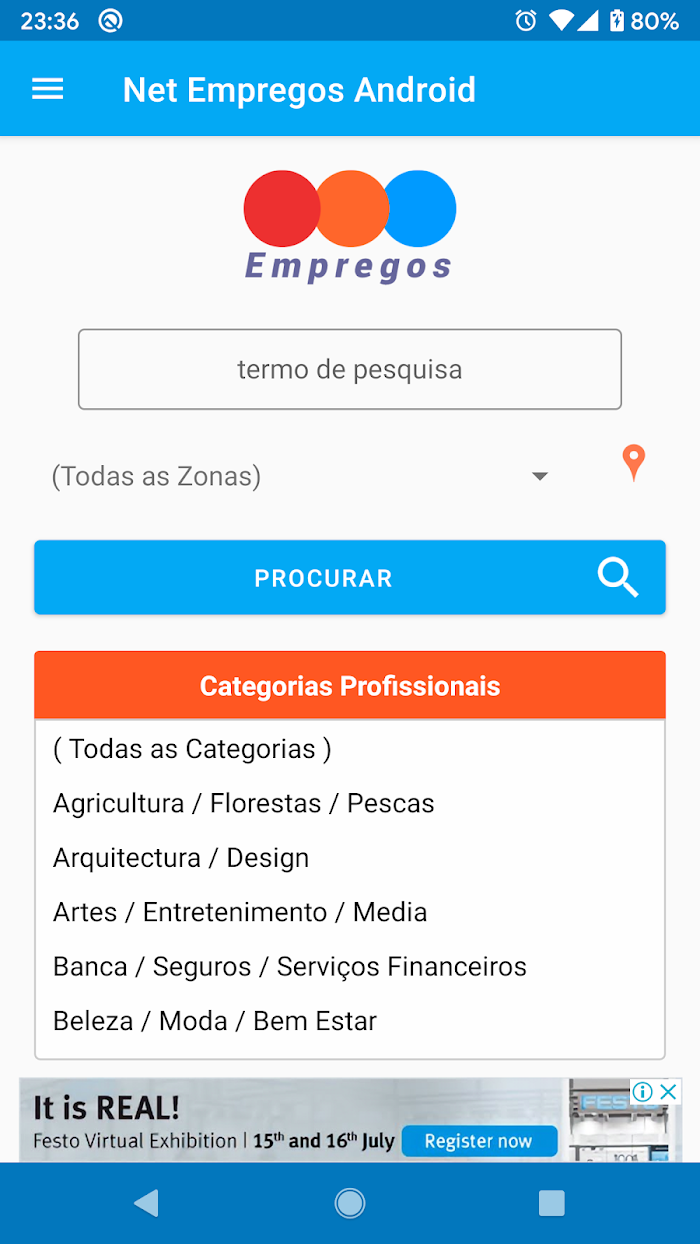Open the Arquitectura / Design category
700x1244 pixels.
pyautogui.click(x=181, y=858)
